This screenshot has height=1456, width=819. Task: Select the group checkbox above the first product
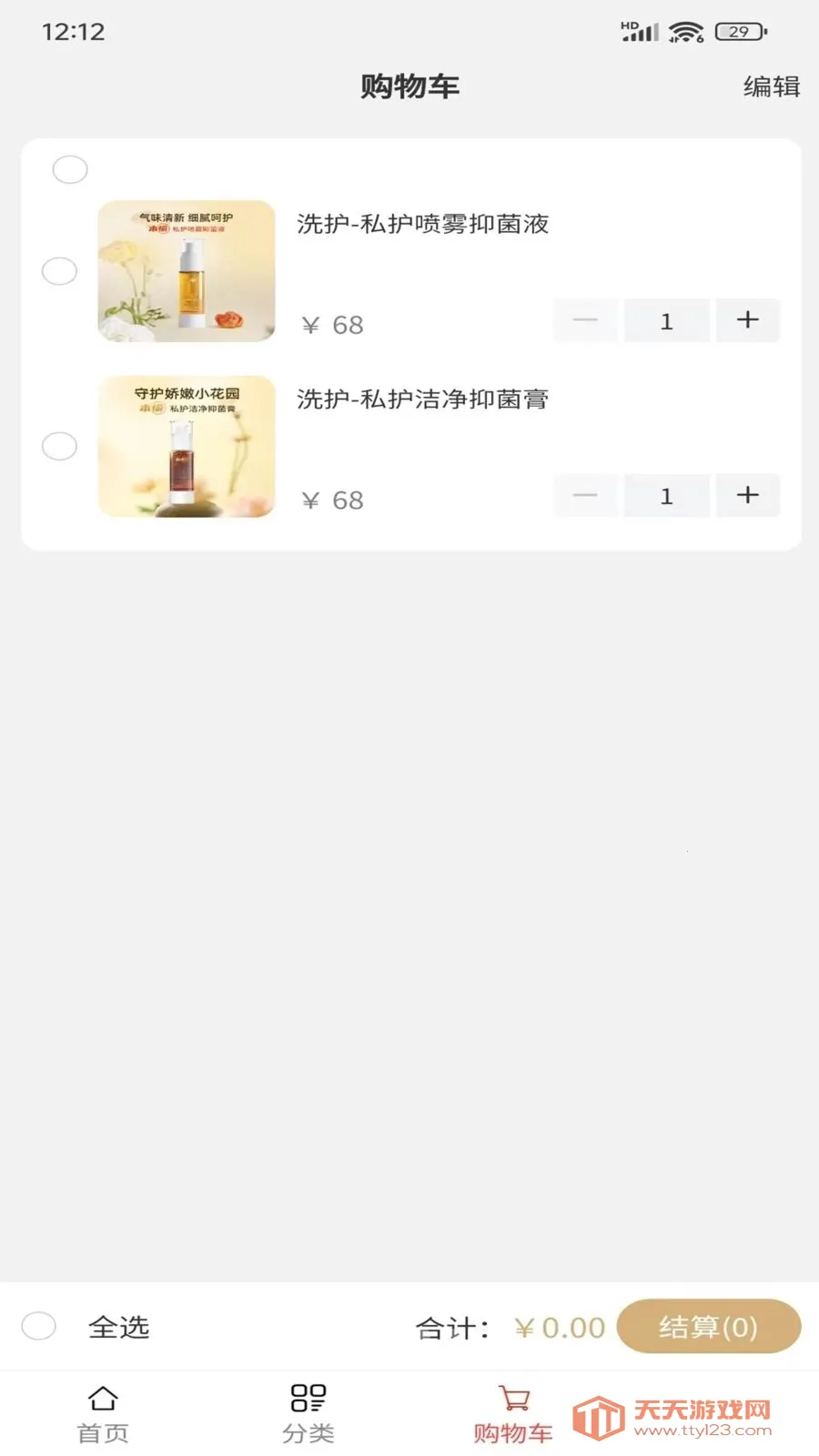[x=70, y=169]
